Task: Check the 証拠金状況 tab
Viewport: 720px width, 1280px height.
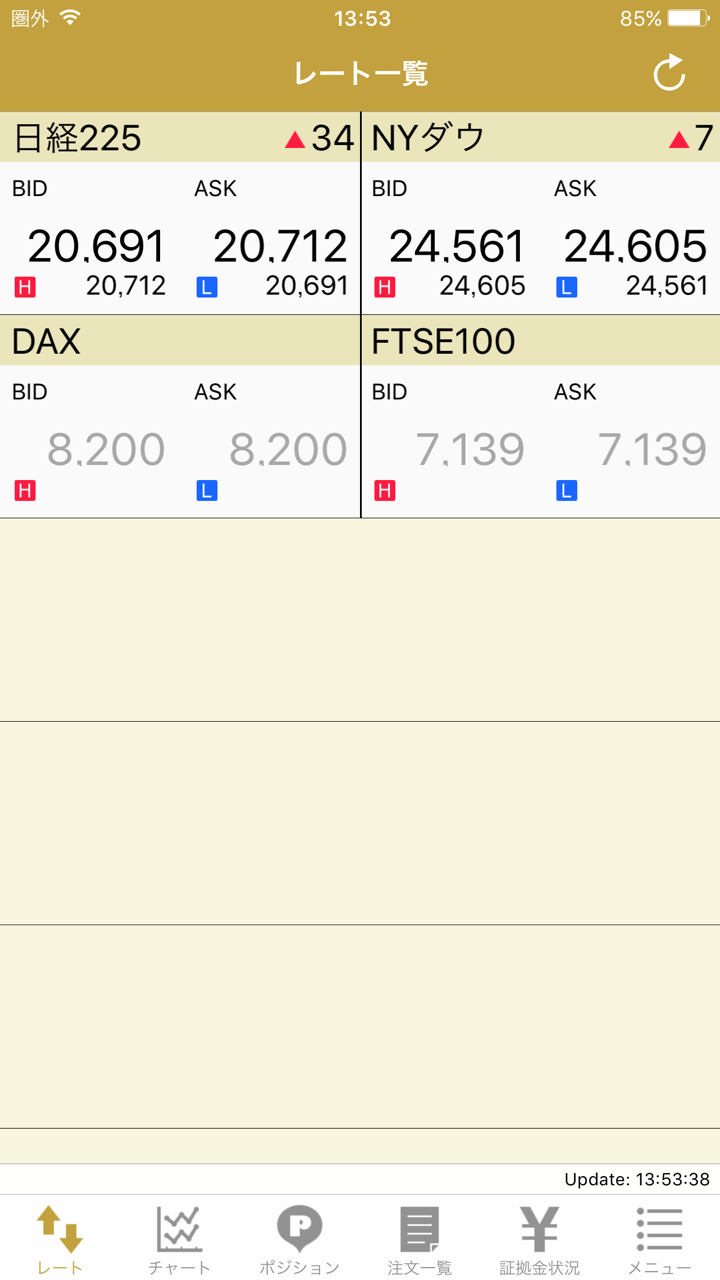Action: (x=540, y=1240)
